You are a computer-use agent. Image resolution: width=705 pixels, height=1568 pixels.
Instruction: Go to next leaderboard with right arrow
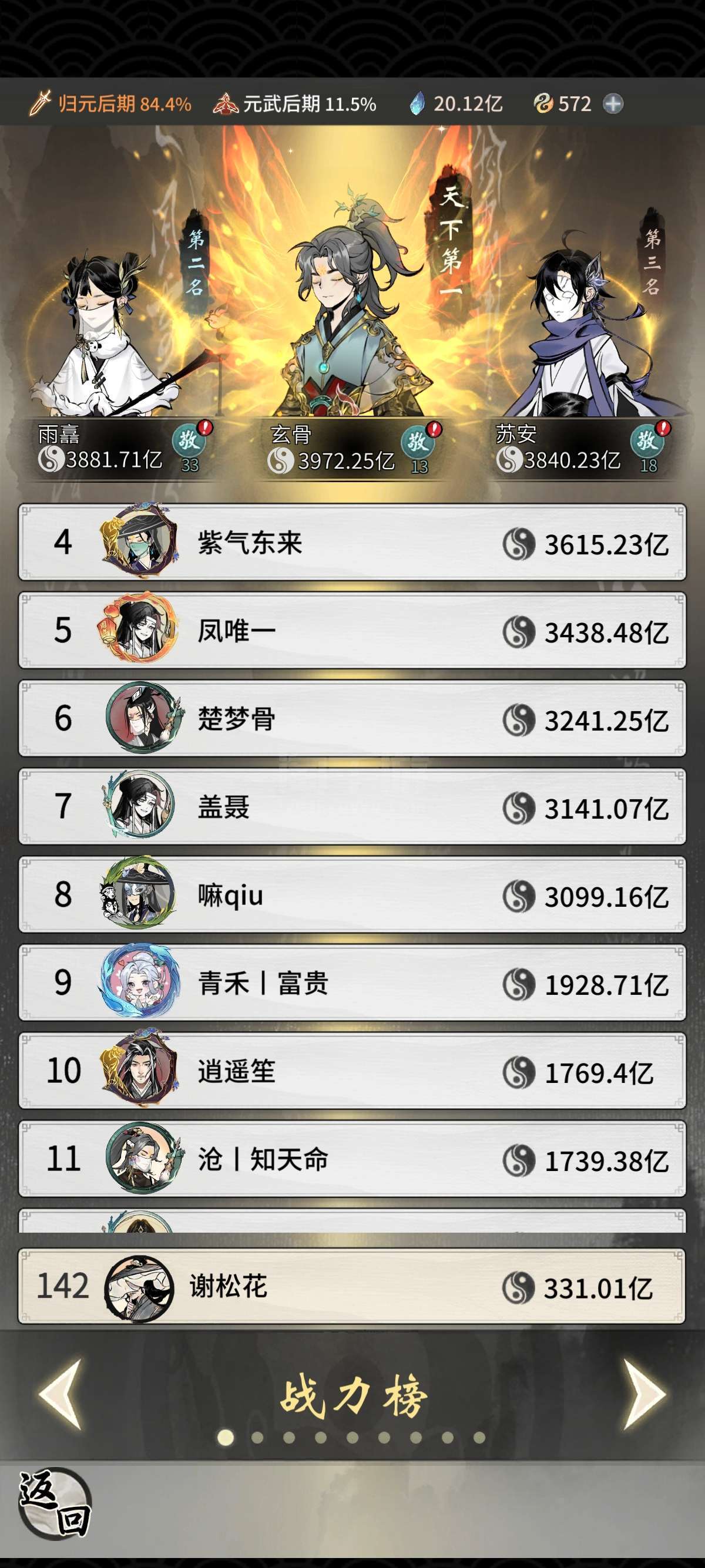click(644, 1394)
